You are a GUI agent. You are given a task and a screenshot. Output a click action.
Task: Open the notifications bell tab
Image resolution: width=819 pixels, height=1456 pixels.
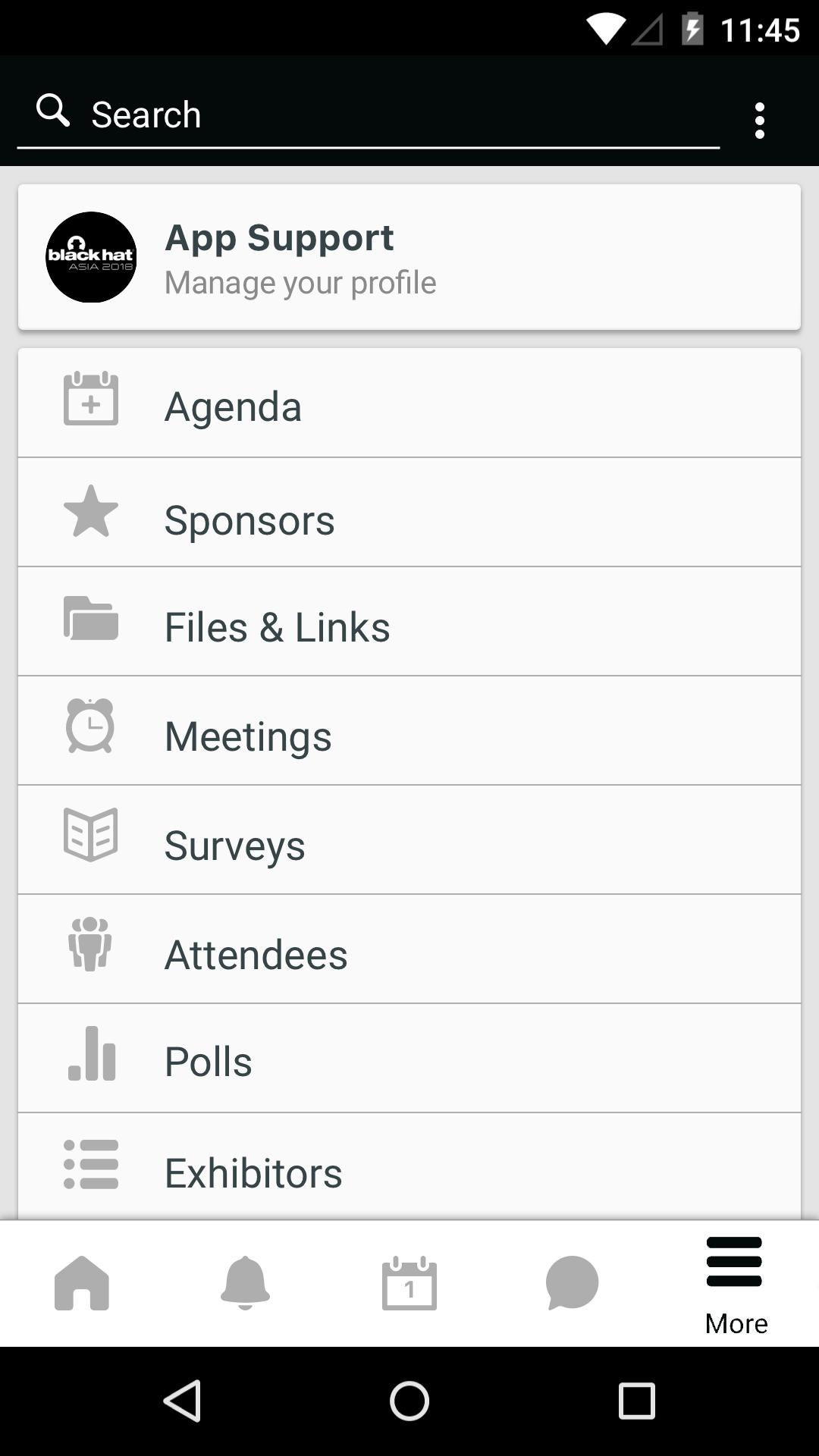point(245,1283)
